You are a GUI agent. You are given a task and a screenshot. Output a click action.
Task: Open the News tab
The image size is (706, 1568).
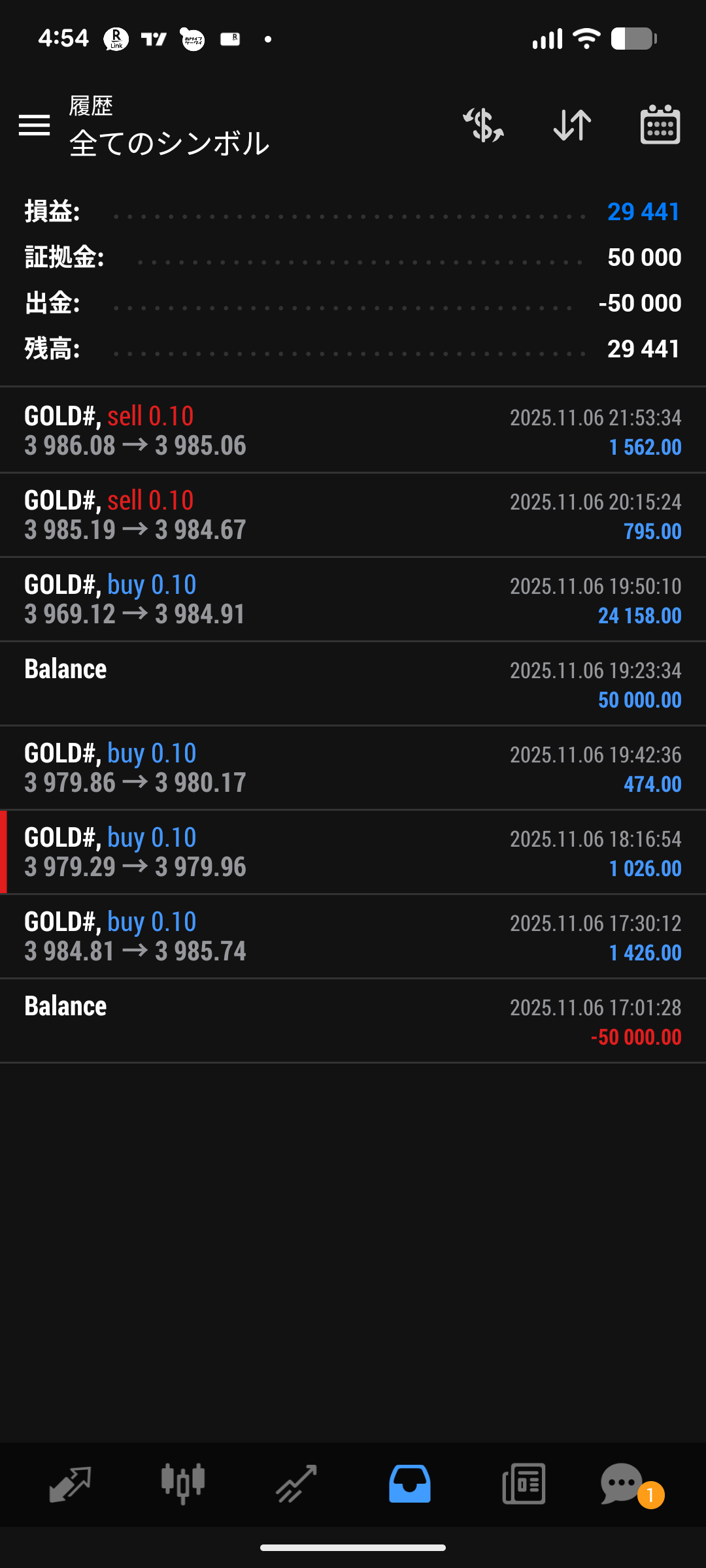coord(524,1484)
